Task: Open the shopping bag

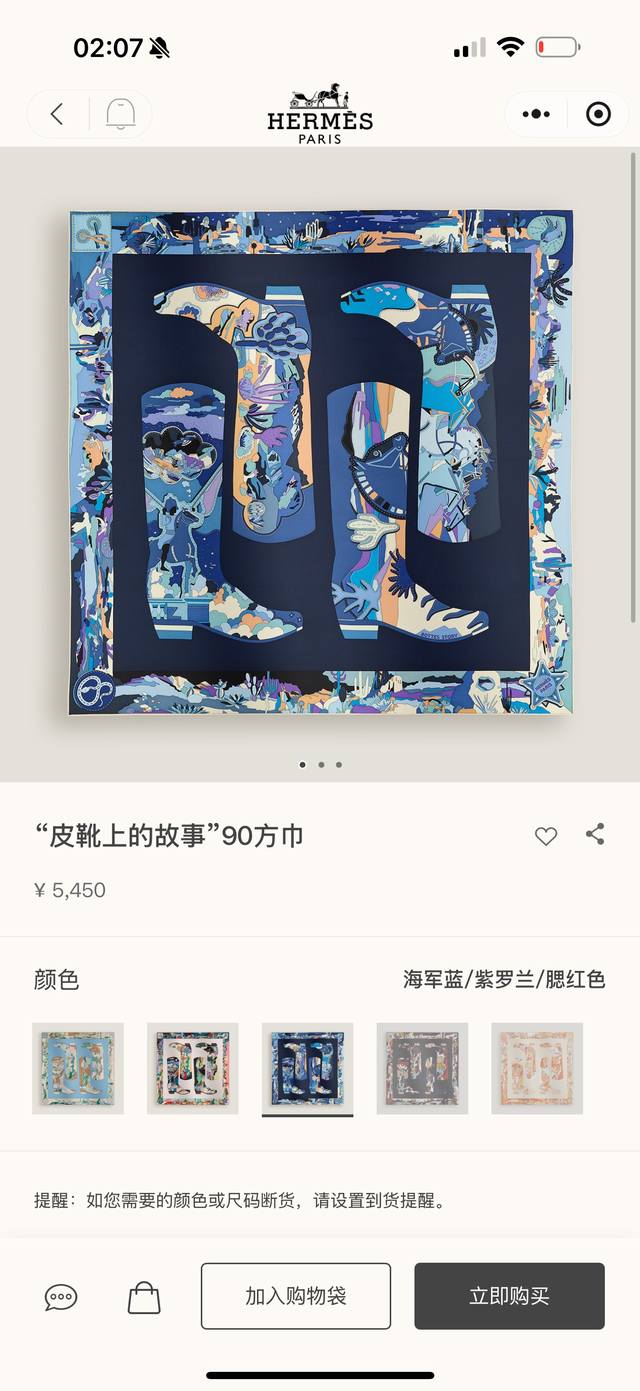Action: tap(144, 1297)
